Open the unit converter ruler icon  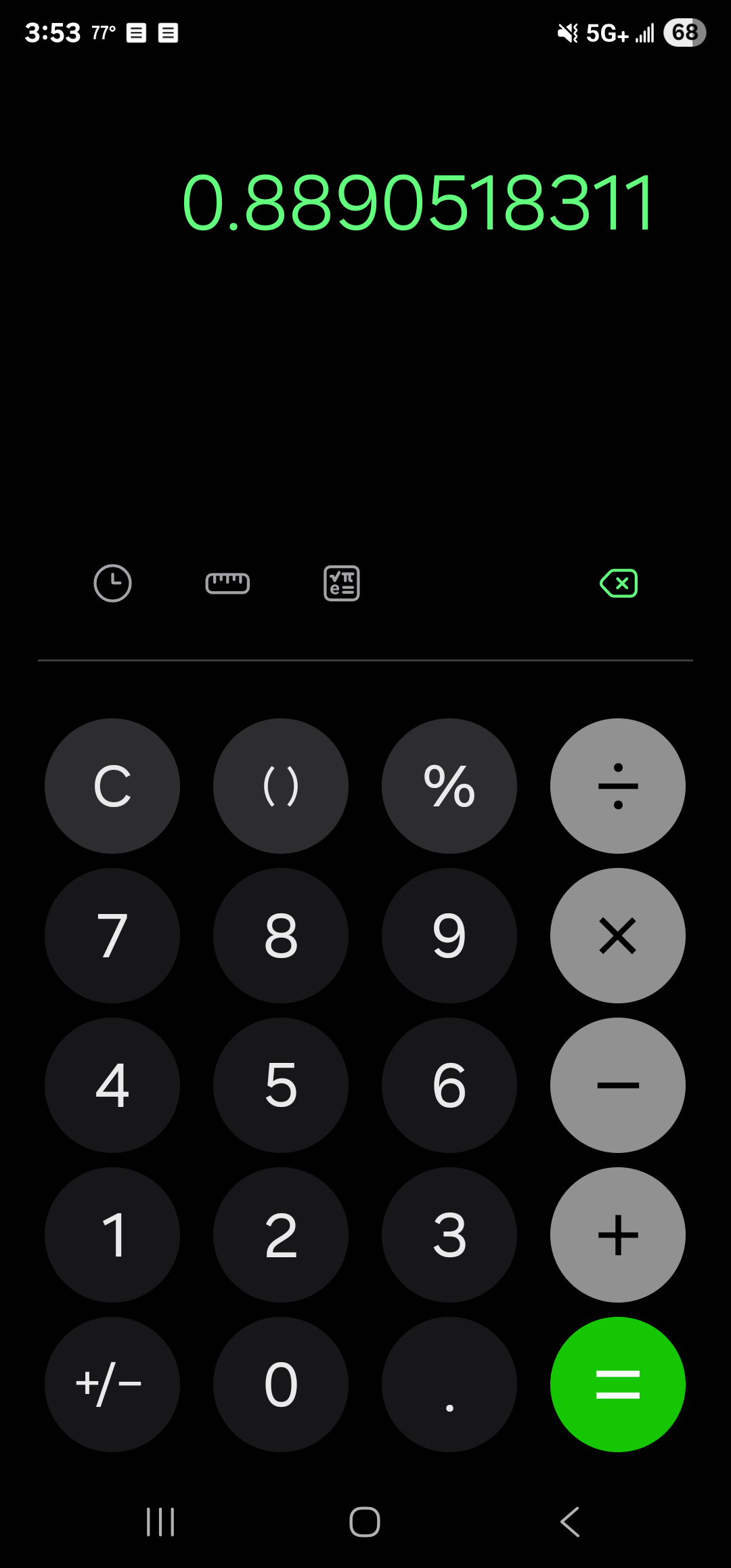227,583
